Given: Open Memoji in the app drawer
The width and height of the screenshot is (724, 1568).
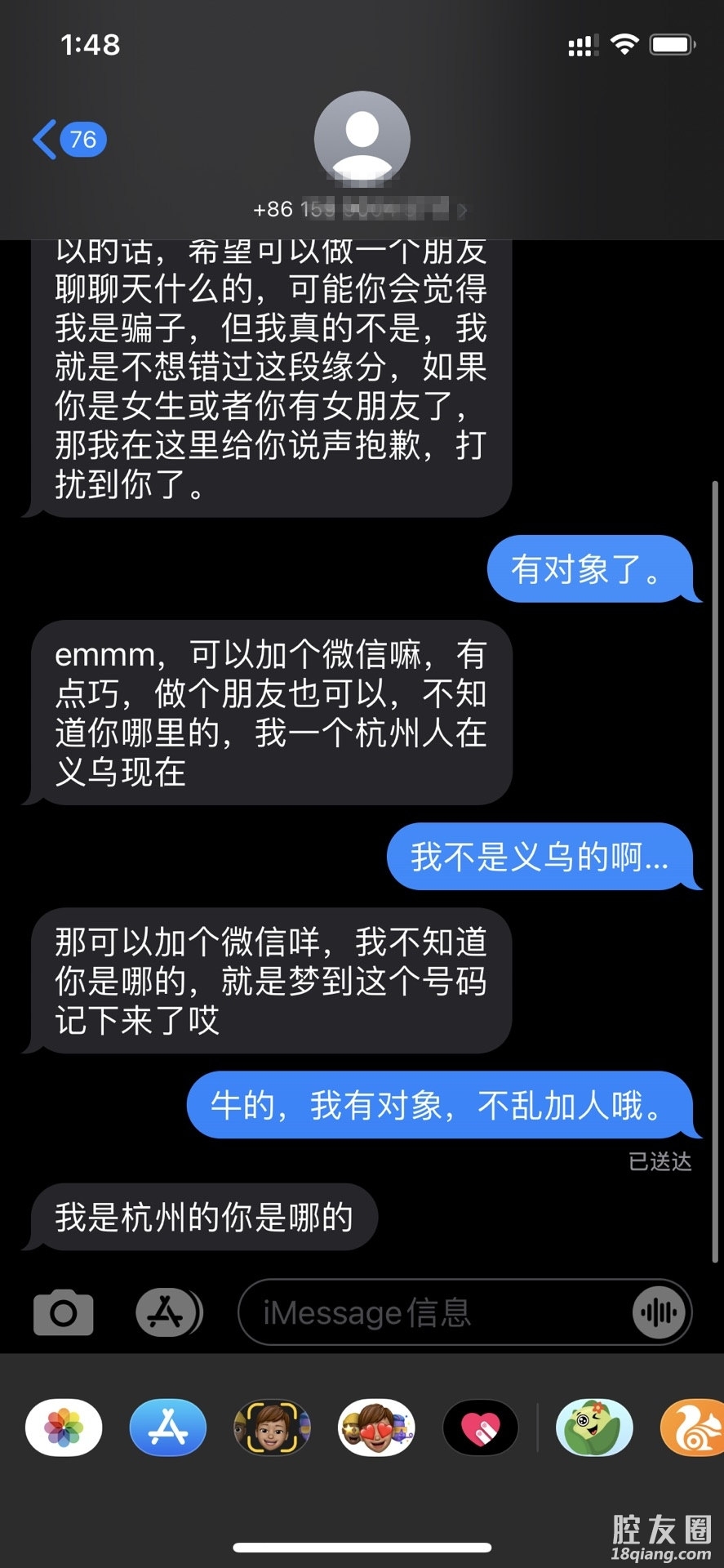Looking at the screenshot, I should click(273, 1428).
